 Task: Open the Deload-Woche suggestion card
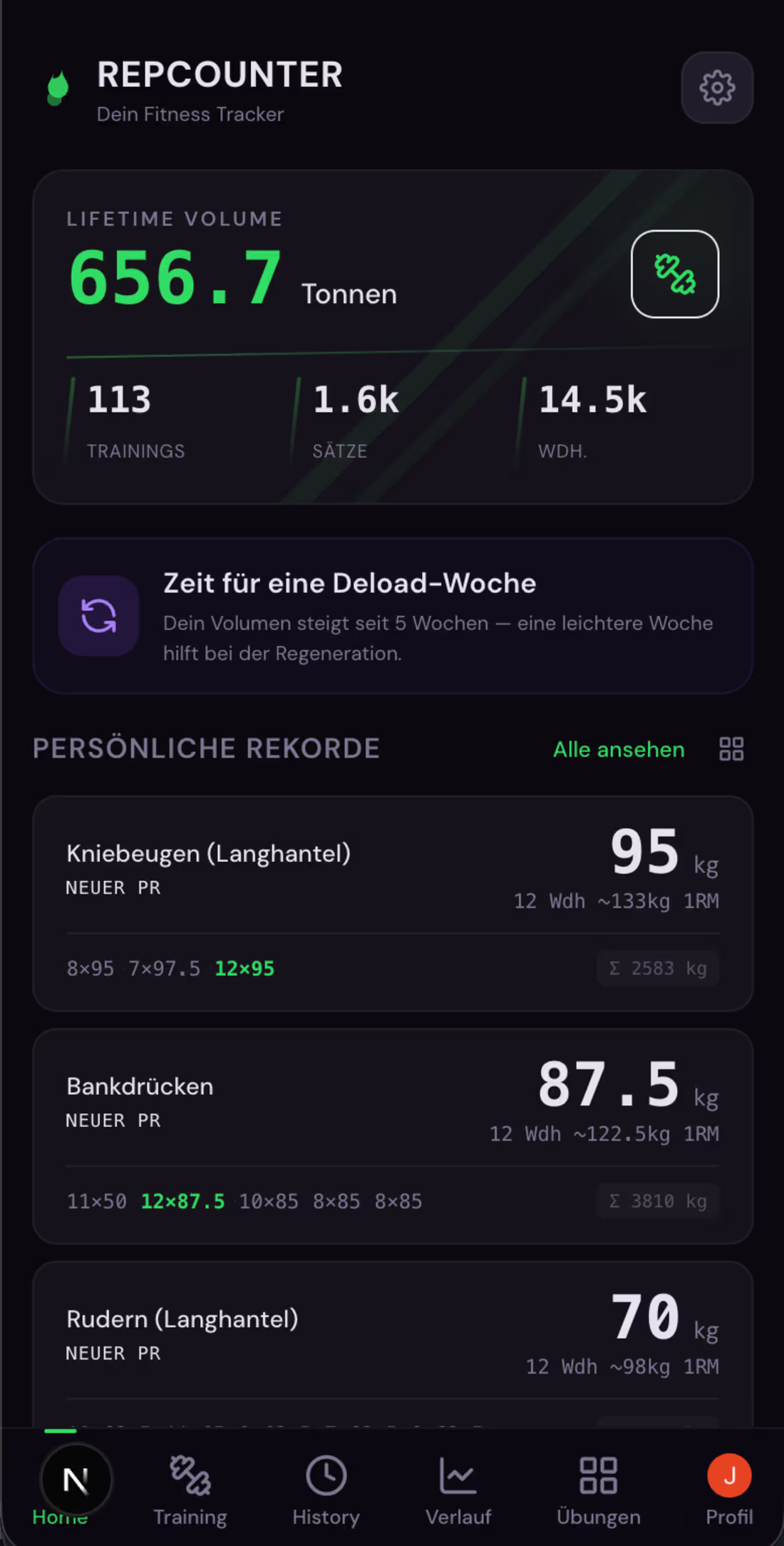[392, 616]
